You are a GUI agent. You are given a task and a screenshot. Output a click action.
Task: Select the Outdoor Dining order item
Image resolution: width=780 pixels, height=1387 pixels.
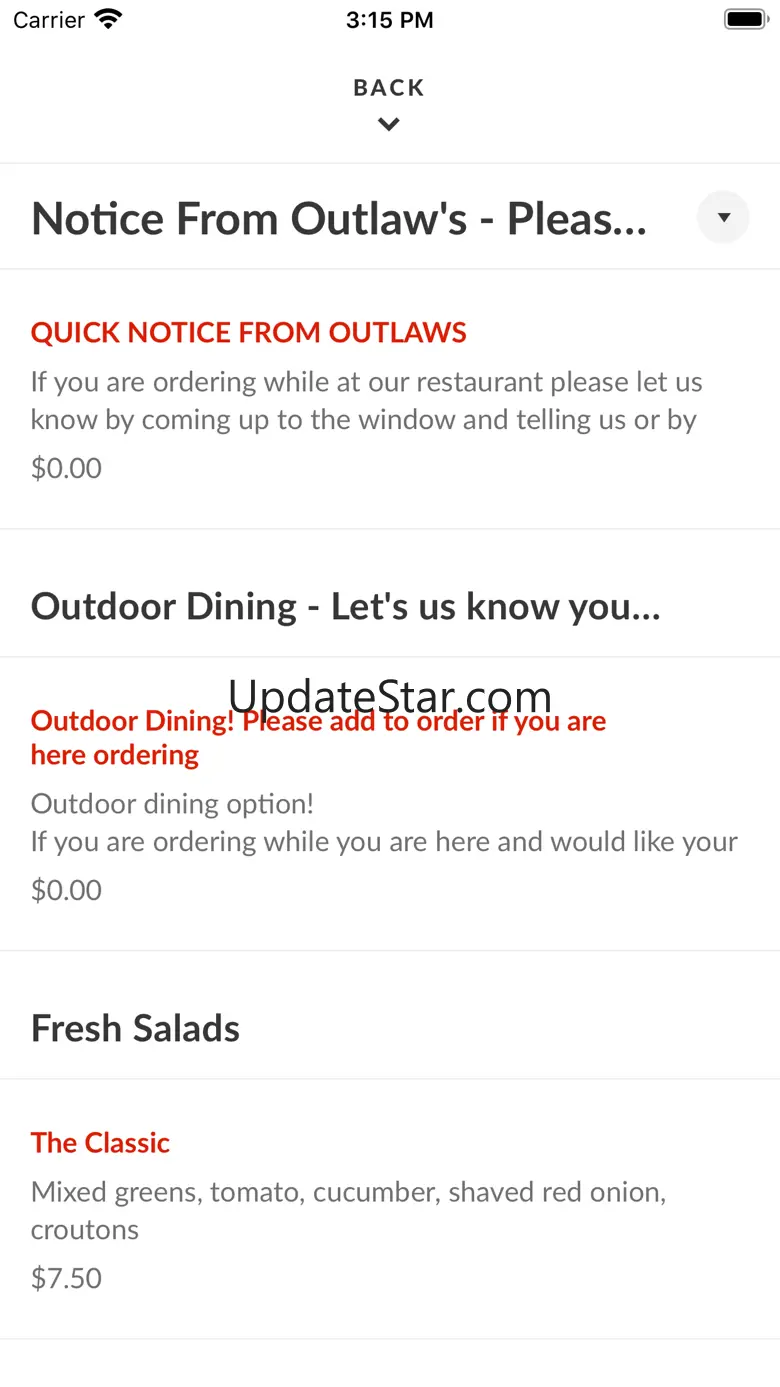point(318,737)
